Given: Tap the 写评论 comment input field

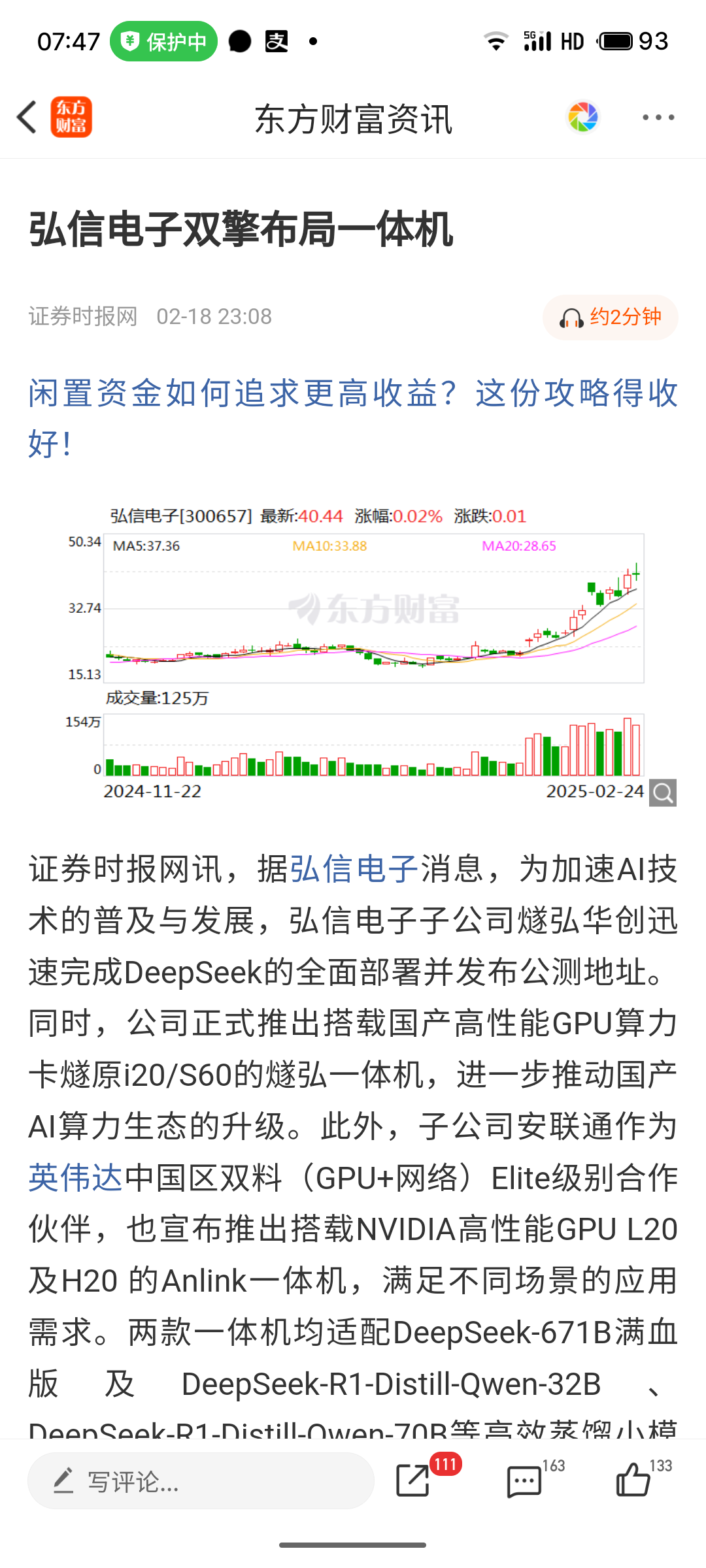Looking at the screenshot, I should pyautogui.click(x=201, y=1480).
